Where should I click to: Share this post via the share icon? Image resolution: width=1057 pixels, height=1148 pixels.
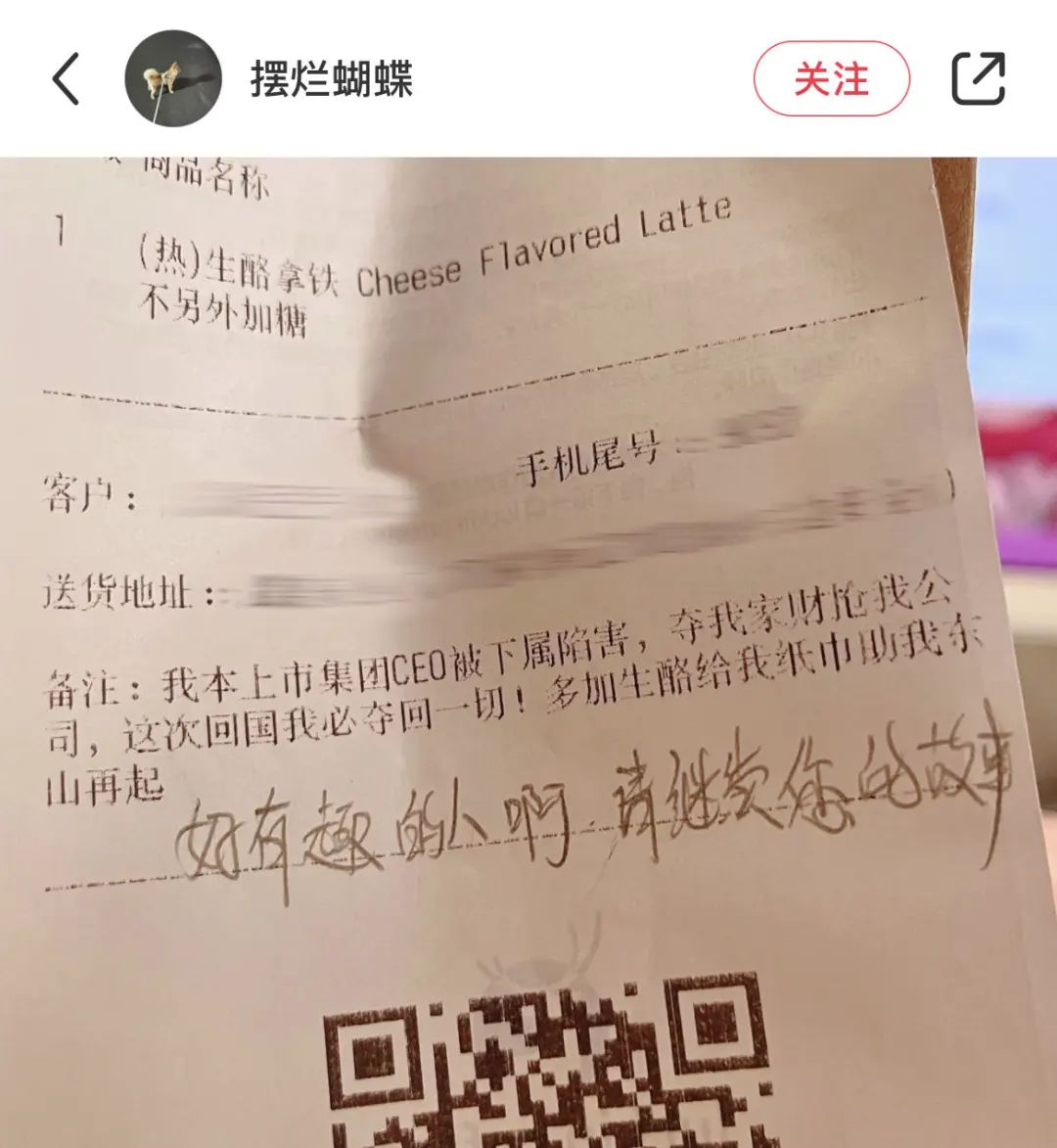(978, 79)
